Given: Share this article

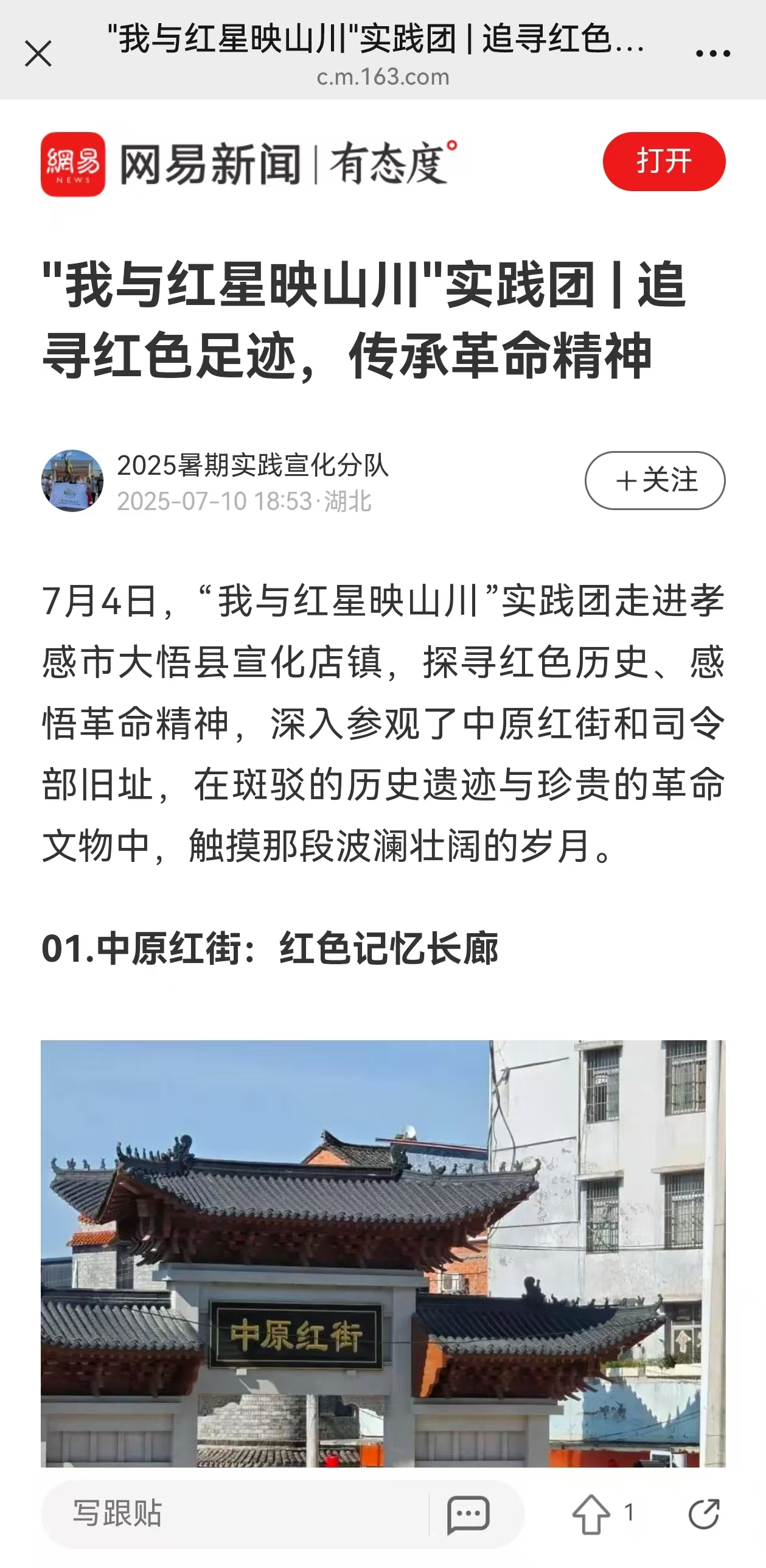Looking at the screenshot, I should pyautogui.click(x=704, y=1514).
